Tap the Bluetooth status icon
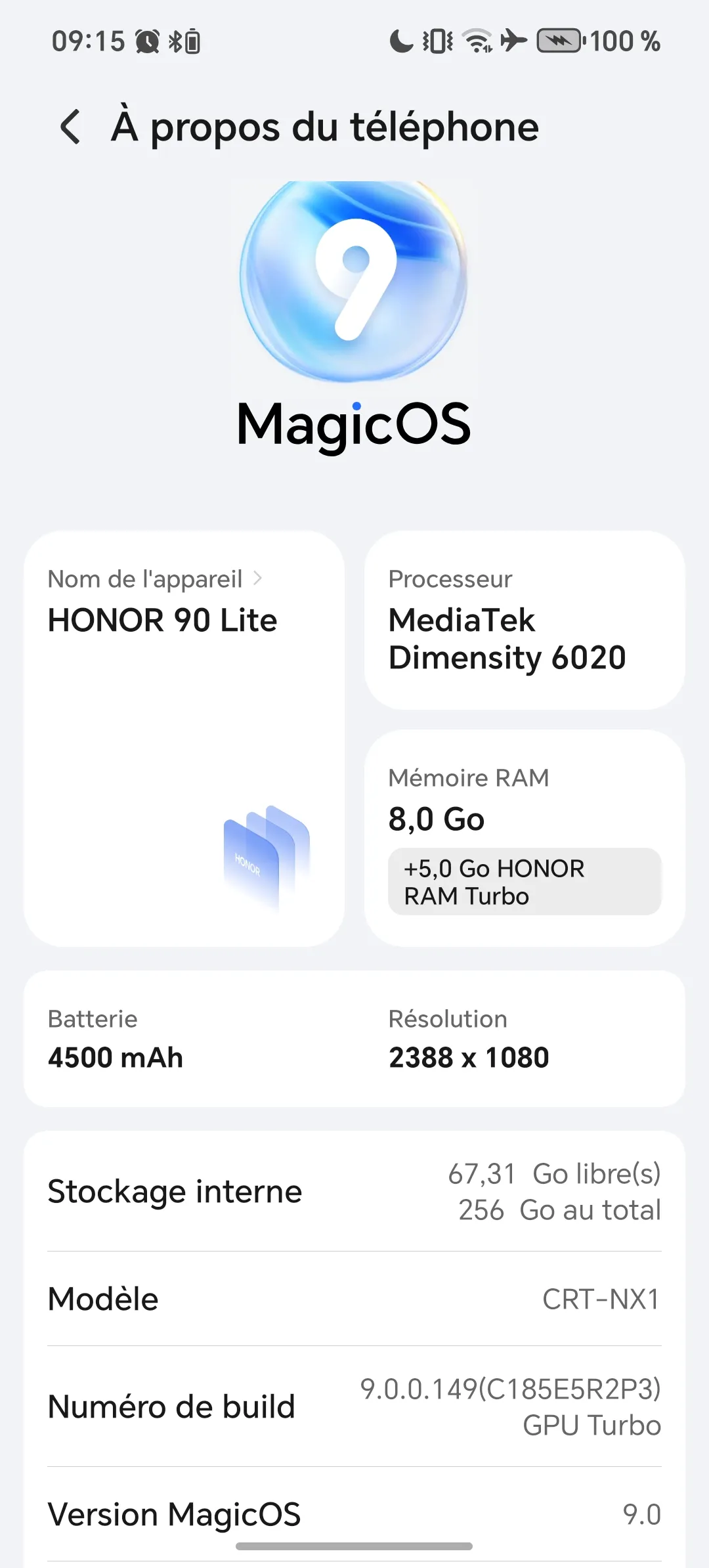The width and height of the screenshot is (709, 1568). pos(176,41)
